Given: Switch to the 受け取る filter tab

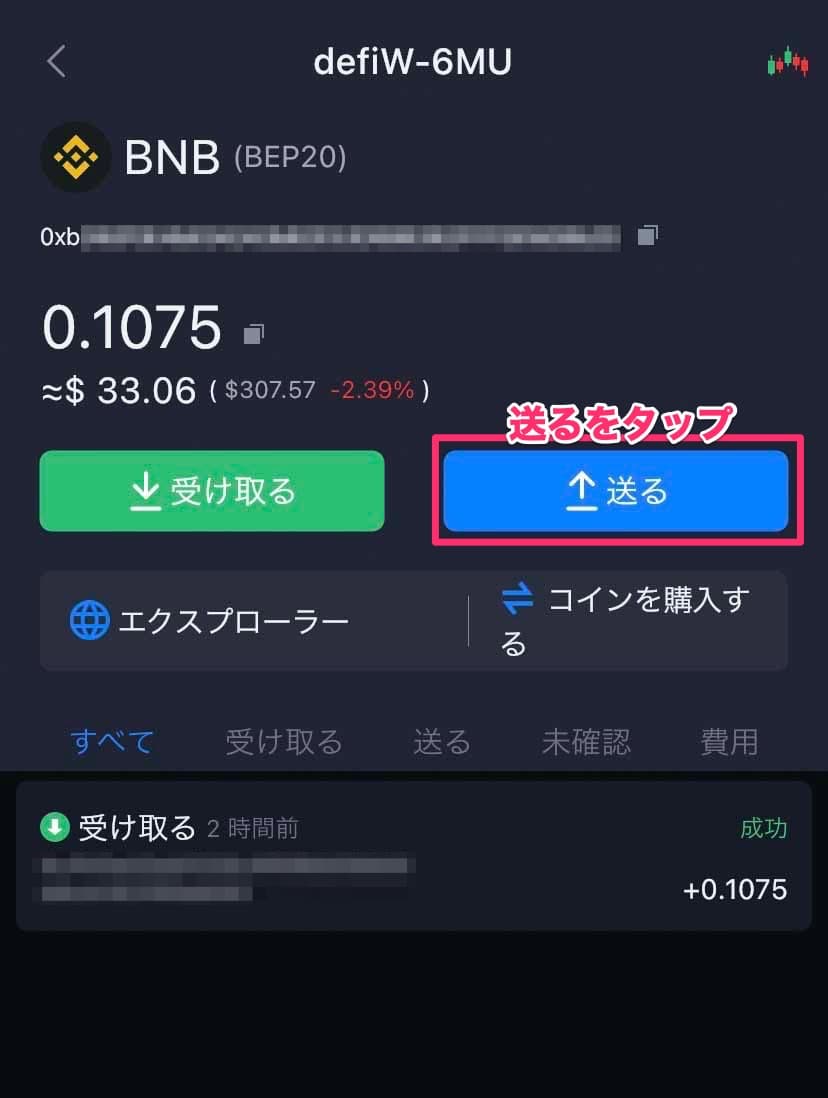Looking at the screenshot, I should click(x=284, y=742).
